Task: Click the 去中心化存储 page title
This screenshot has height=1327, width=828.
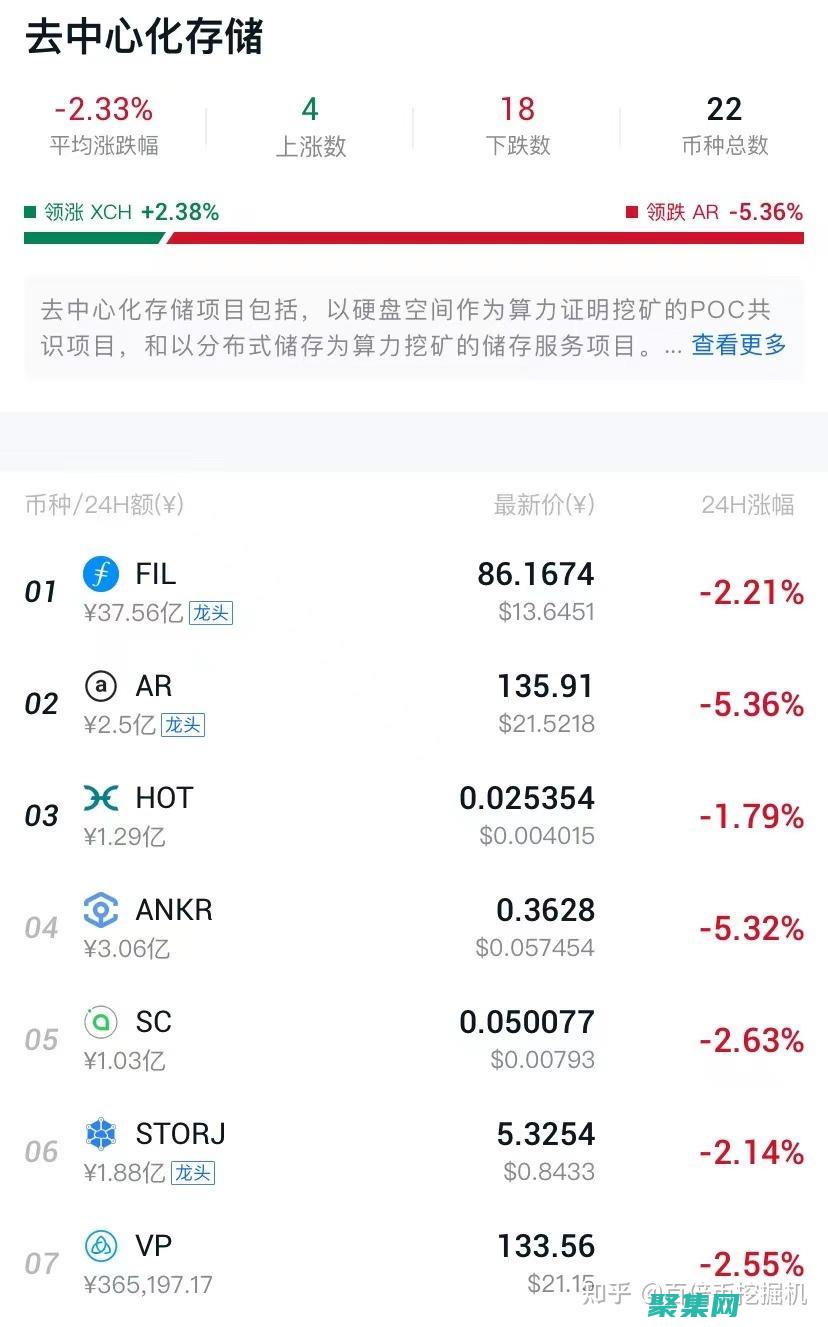Action: (x=145, y=35)
